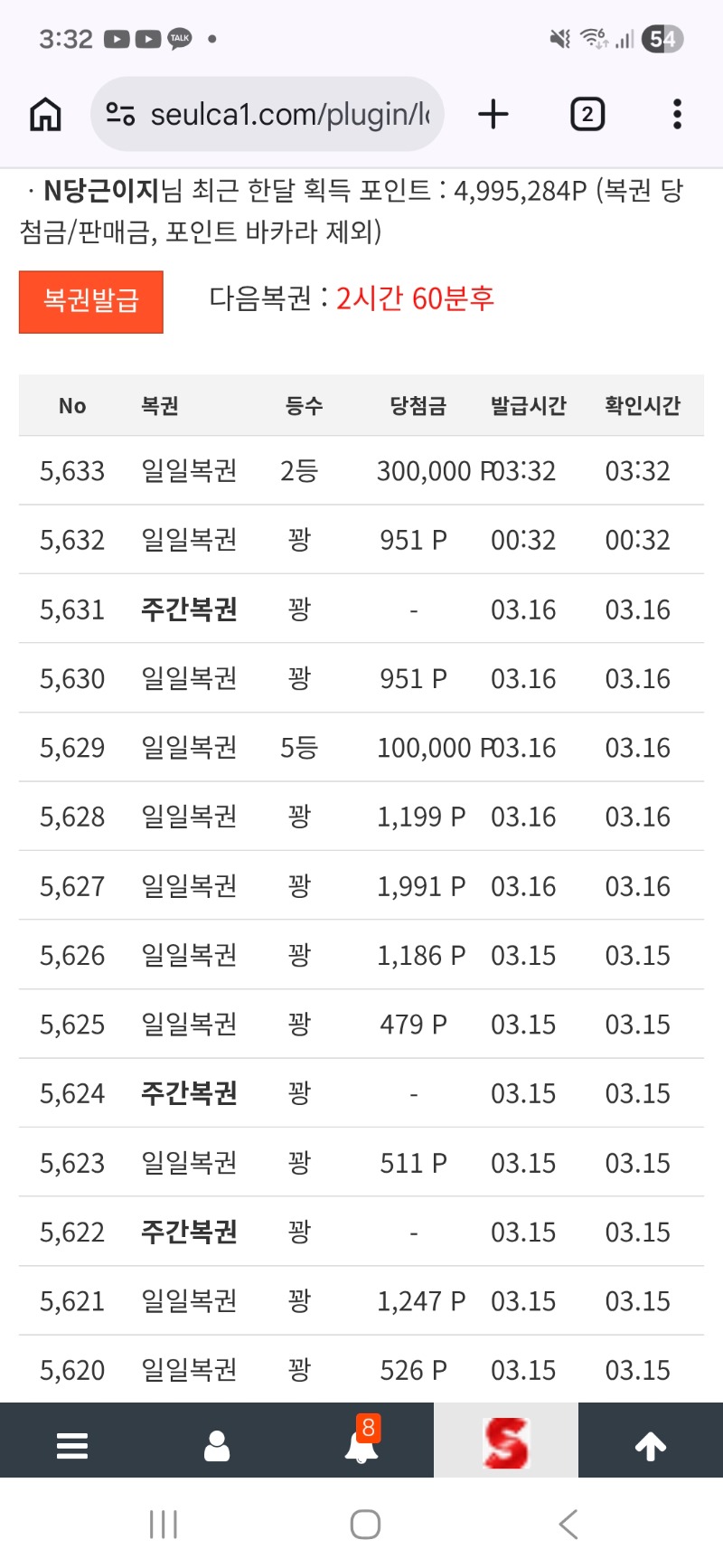Jump to top with the up arrow

pos(651,1445)
